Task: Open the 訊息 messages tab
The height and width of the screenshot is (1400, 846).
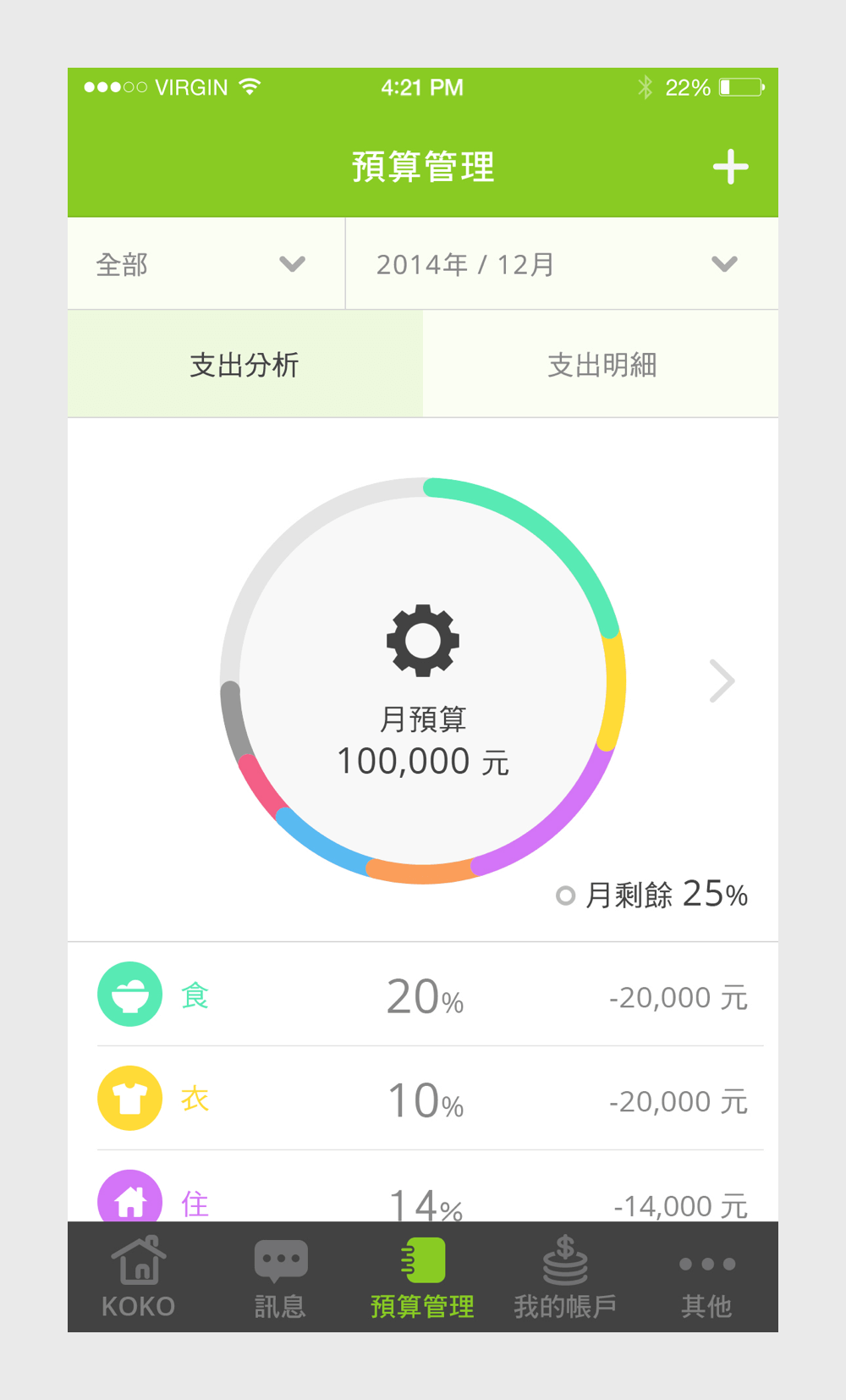Action: click(281, 1277)
